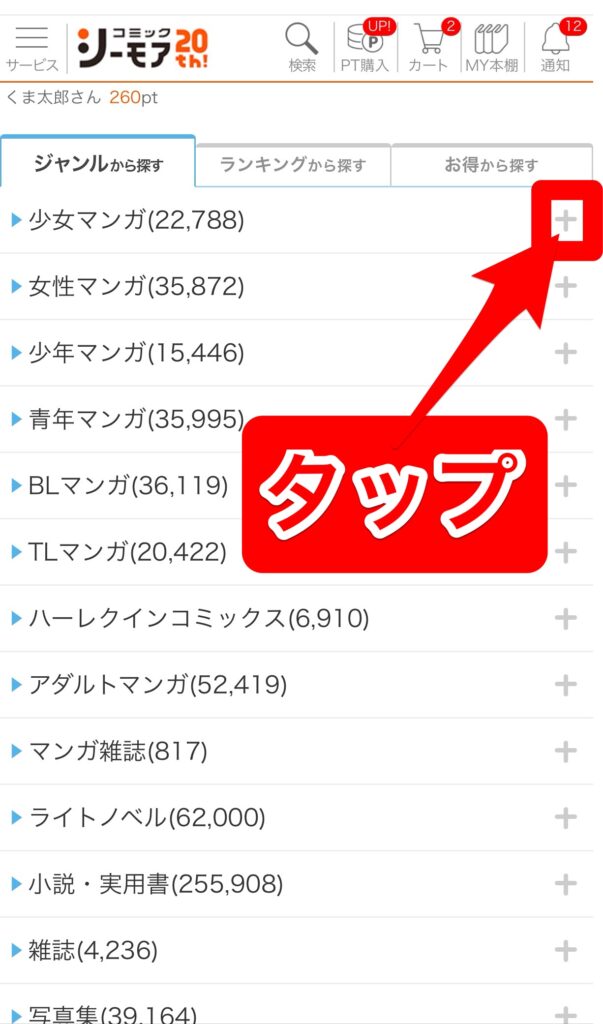Switch to the お得から探す tab

pos(491,165)
